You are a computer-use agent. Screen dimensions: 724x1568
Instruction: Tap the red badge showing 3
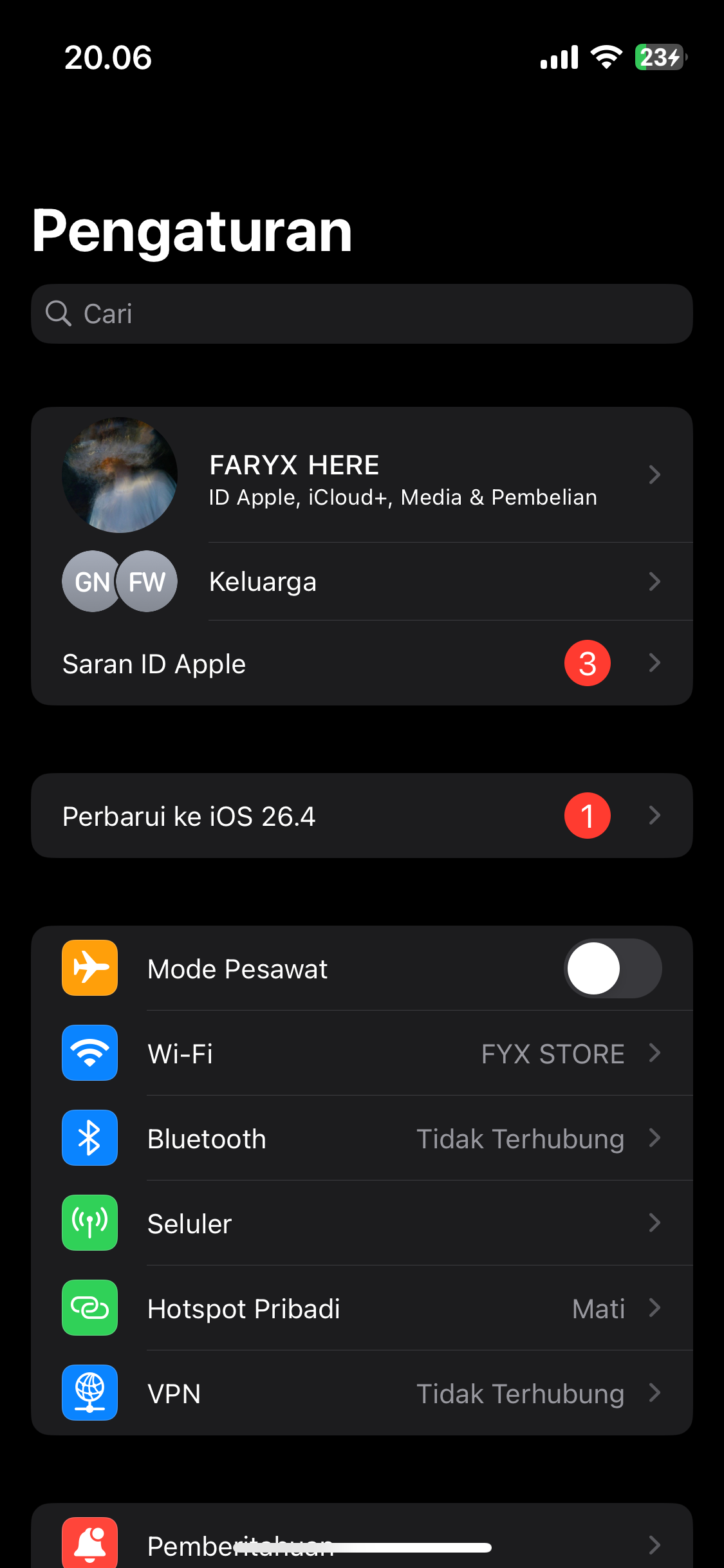click(587, 663)
